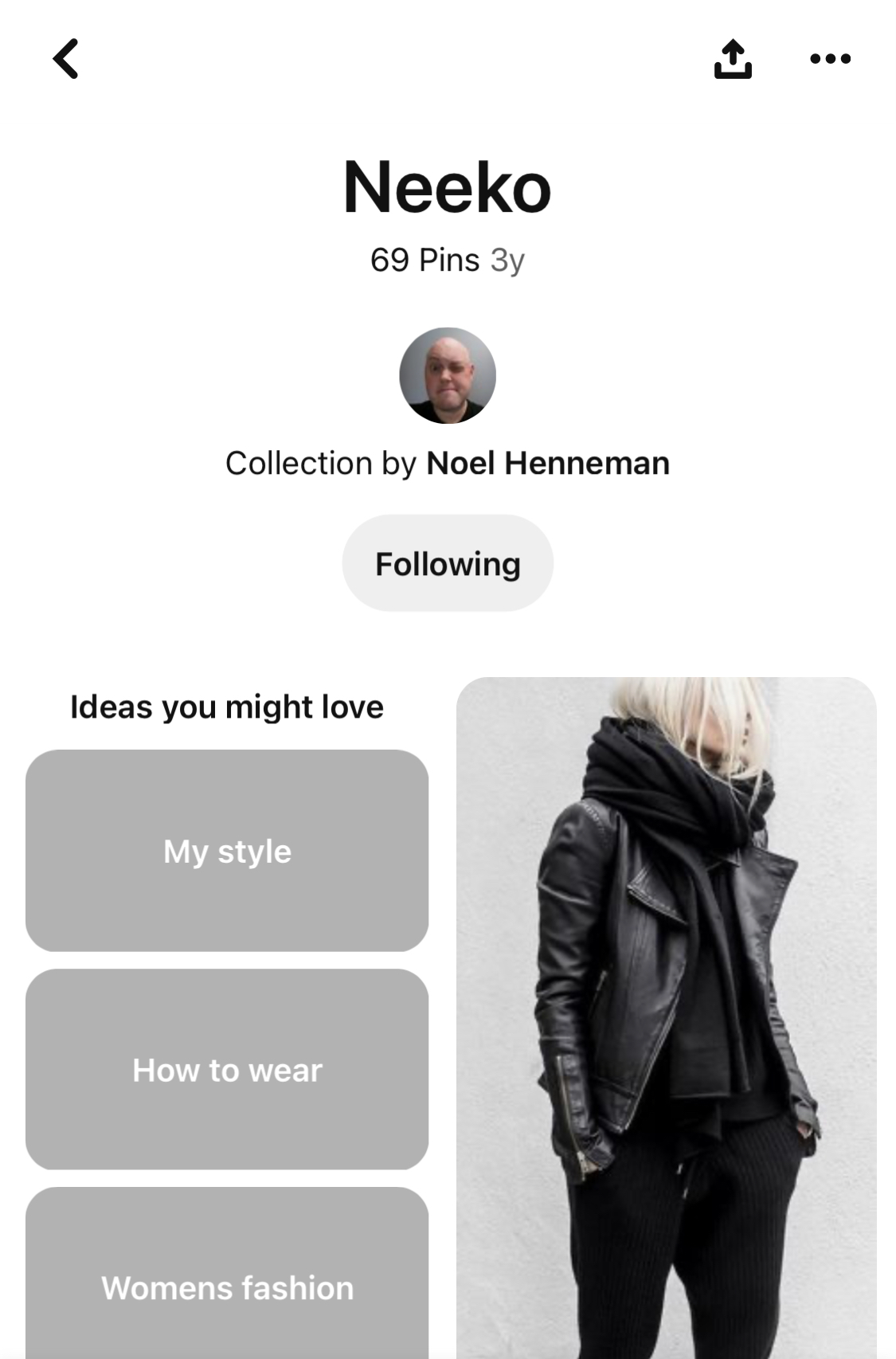Open the black leather jacket pin
This screenshot has height=1359, width=896.
[x=666, y=1012]
